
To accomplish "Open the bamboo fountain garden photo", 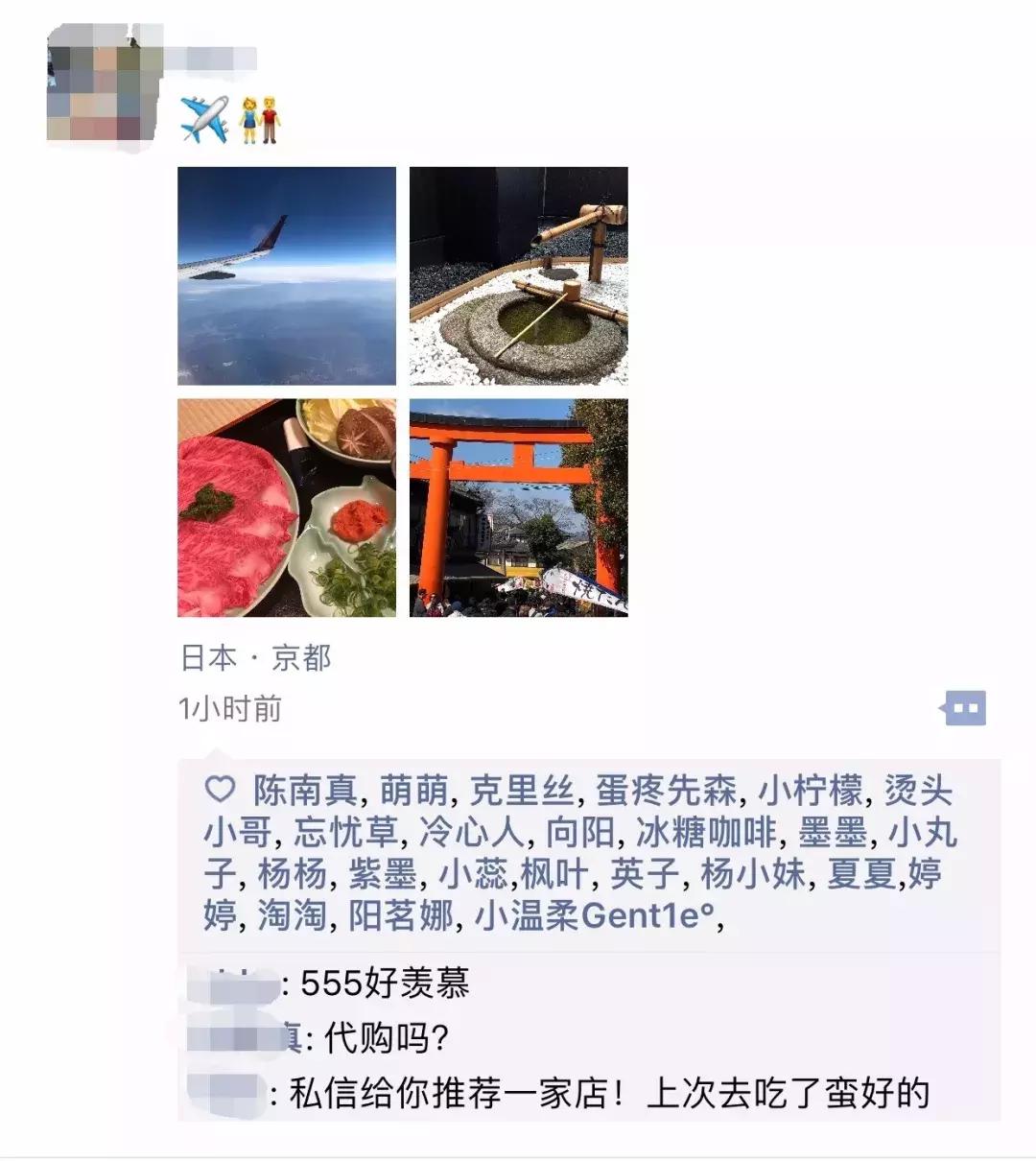I will pos(520,275).
